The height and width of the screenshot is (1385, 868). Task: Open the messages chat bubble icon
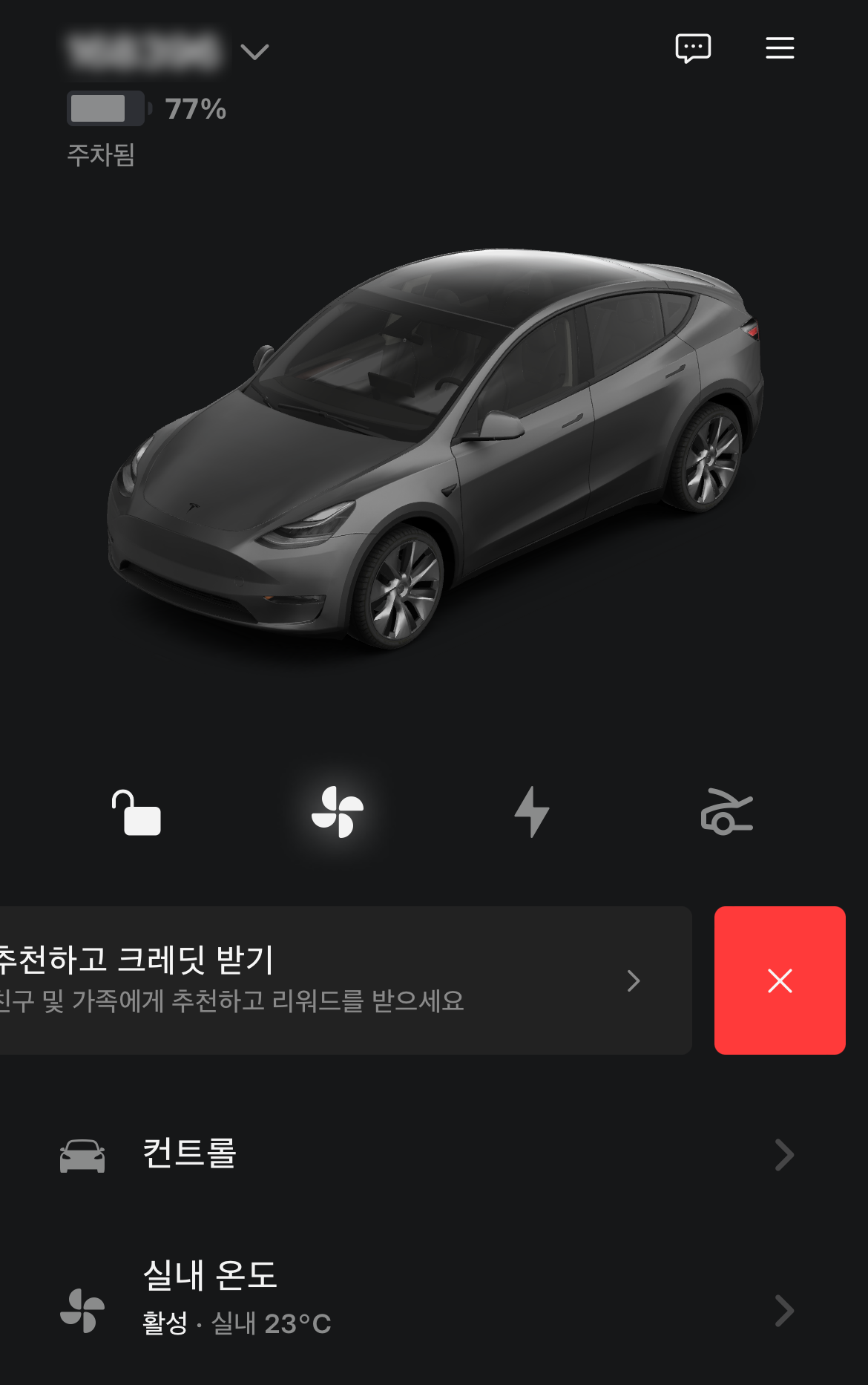coord(693,48)
